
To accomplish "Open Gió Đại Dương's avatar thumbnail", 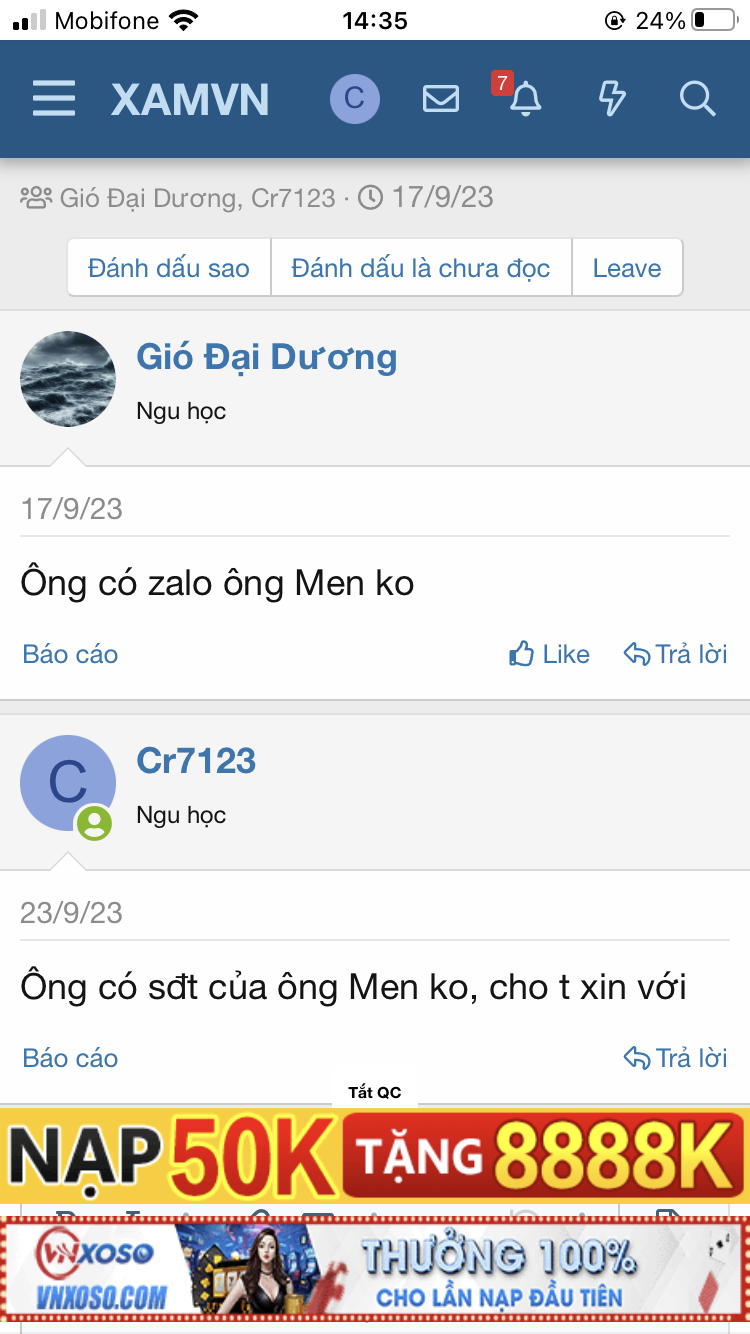I will 67,379.
